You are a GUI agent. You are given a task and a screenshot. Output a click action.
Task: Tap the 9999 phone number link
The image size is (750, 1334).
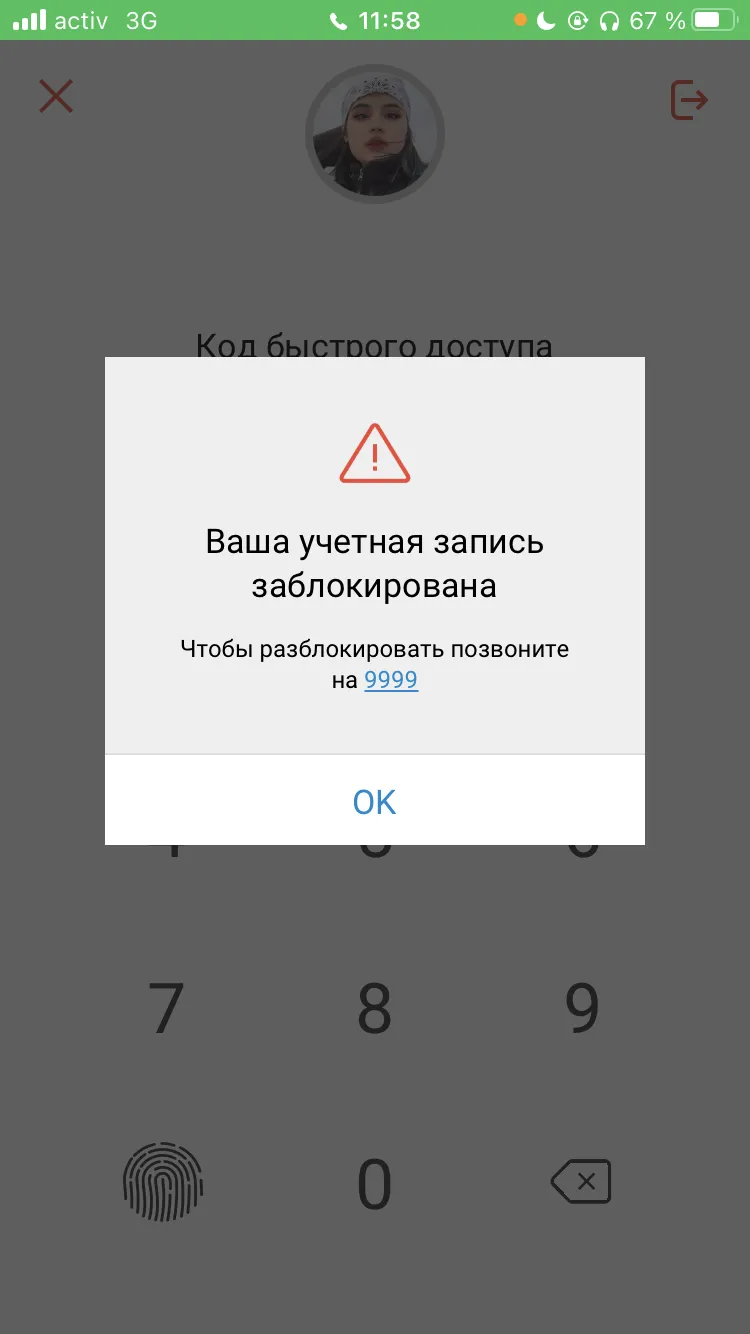pos(391,680)
